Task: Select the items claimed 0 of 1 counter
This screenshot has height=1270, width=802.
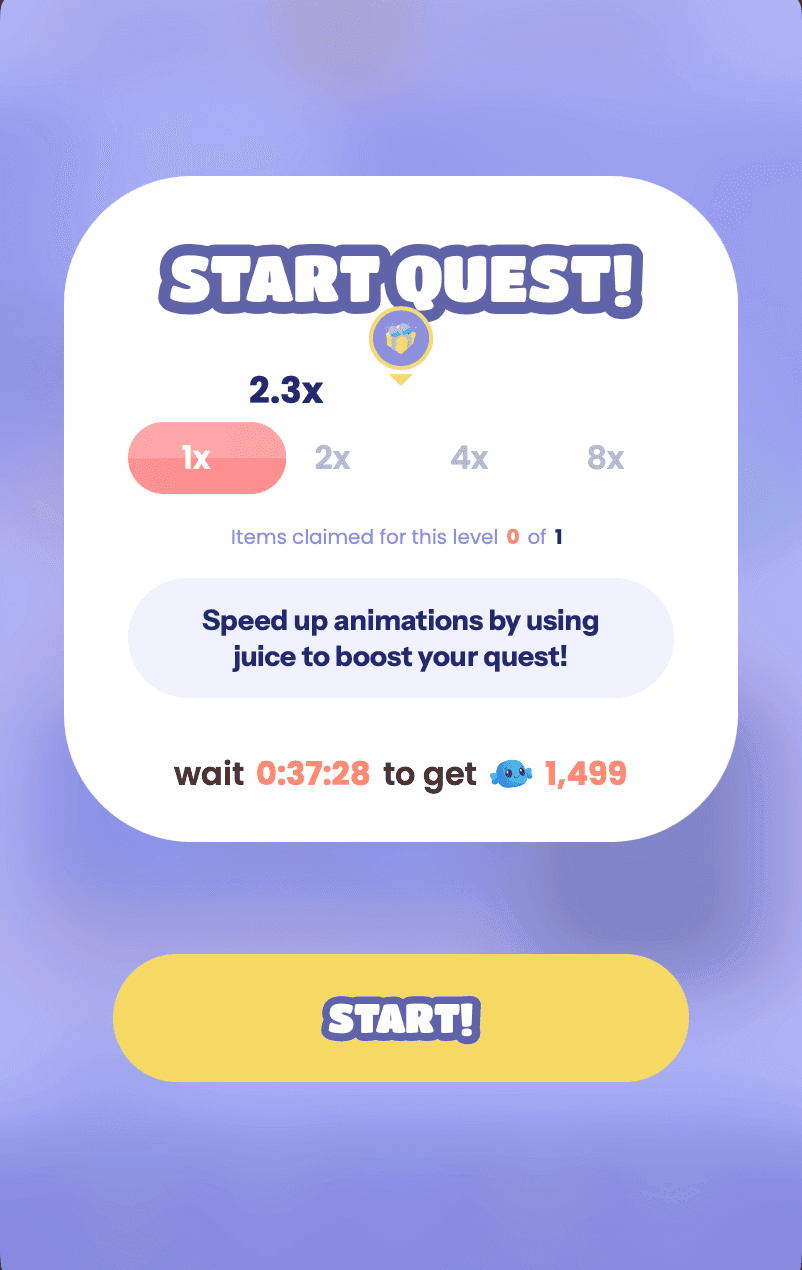Action: click(x=400, y=536)
